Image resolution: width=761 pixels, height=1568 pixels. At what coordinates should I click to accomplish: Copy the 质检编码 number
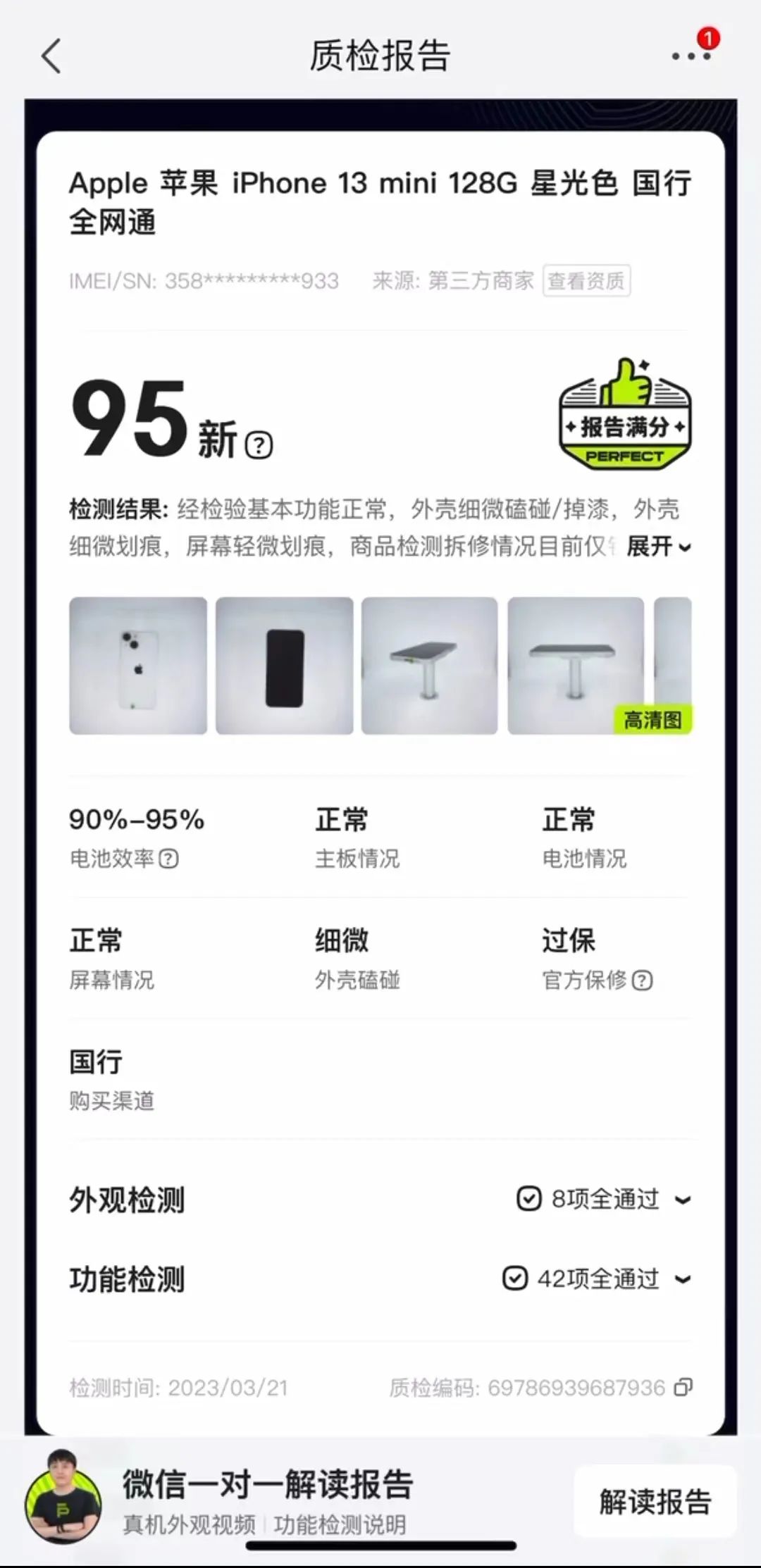click(x=683, y=1387)
